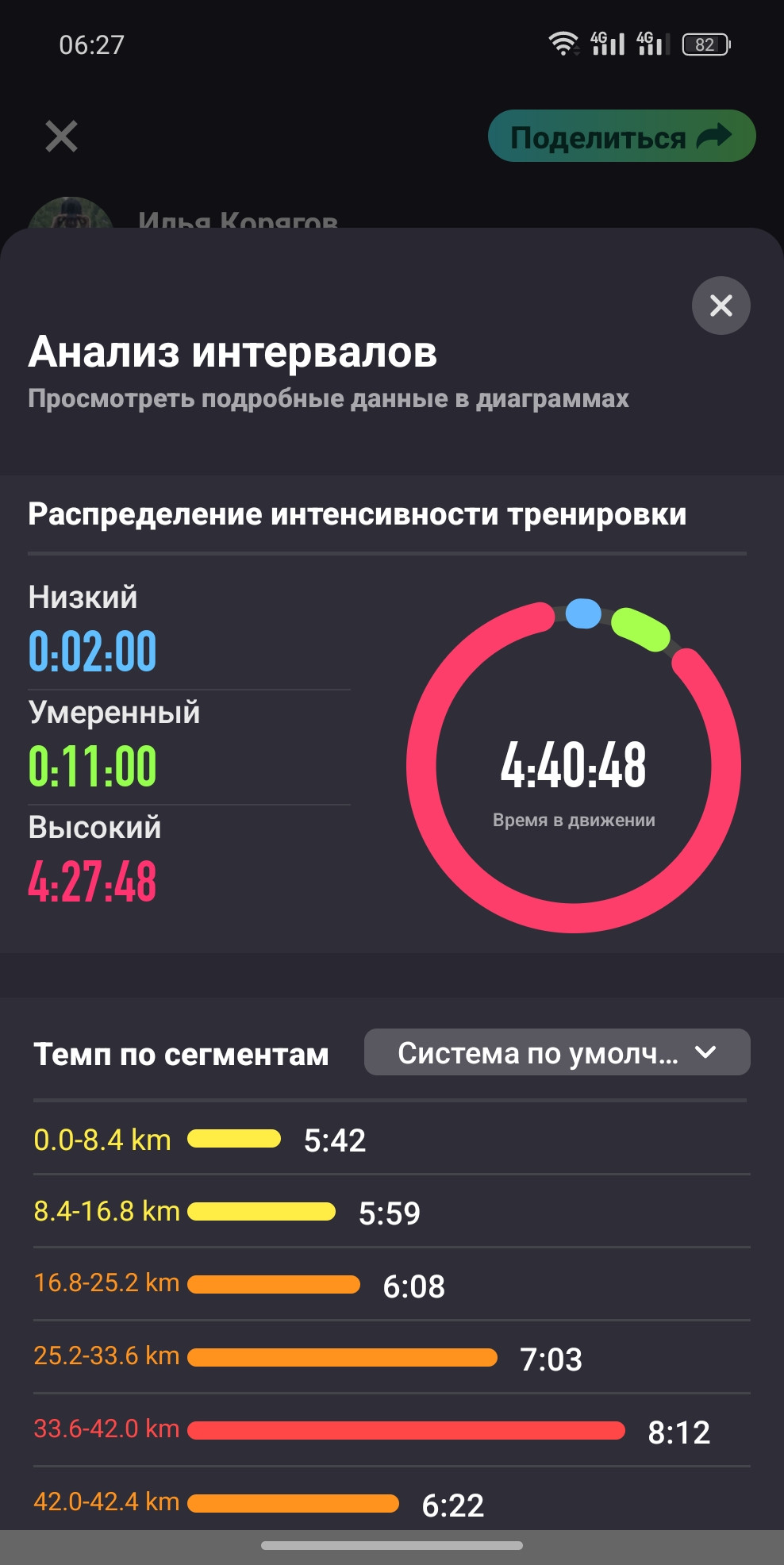784x1565 pixels.
Task: Expand the Система по умолч... dropdown
Action: point(557,1052)
